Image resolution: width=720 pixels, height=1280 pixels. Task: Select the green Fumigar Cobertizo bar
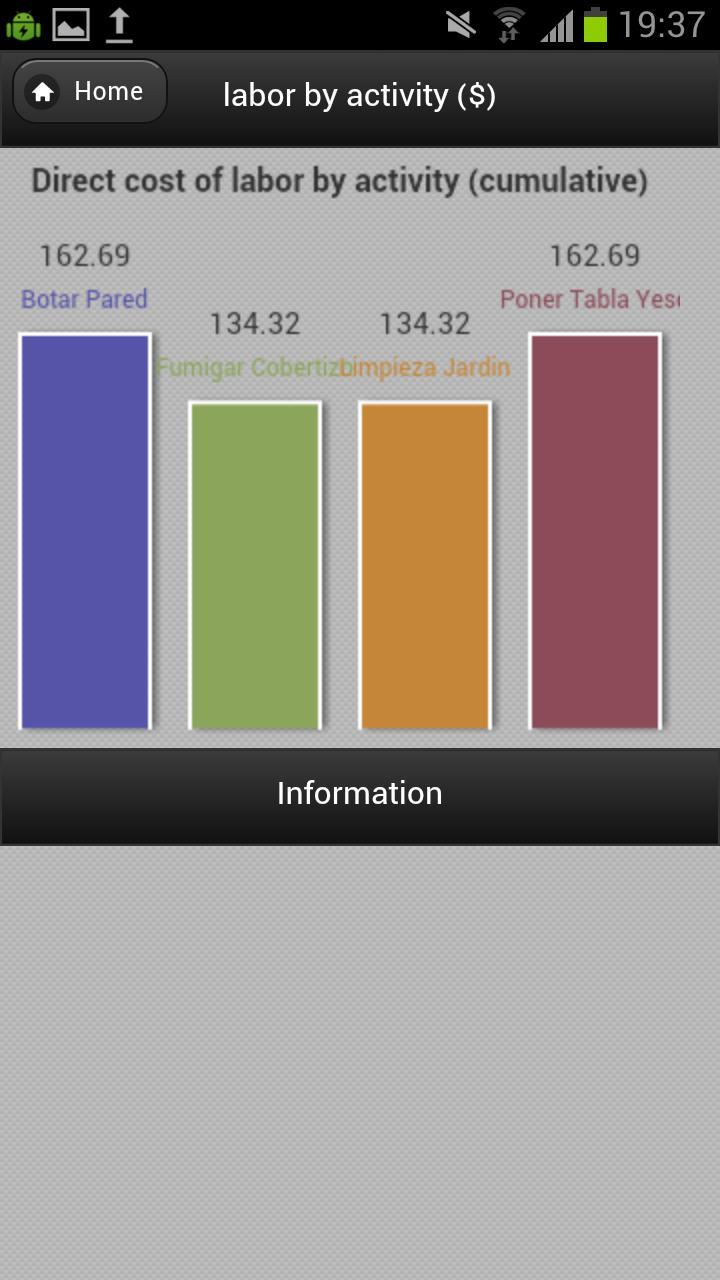pyautogui.click(x=254, y=565)
